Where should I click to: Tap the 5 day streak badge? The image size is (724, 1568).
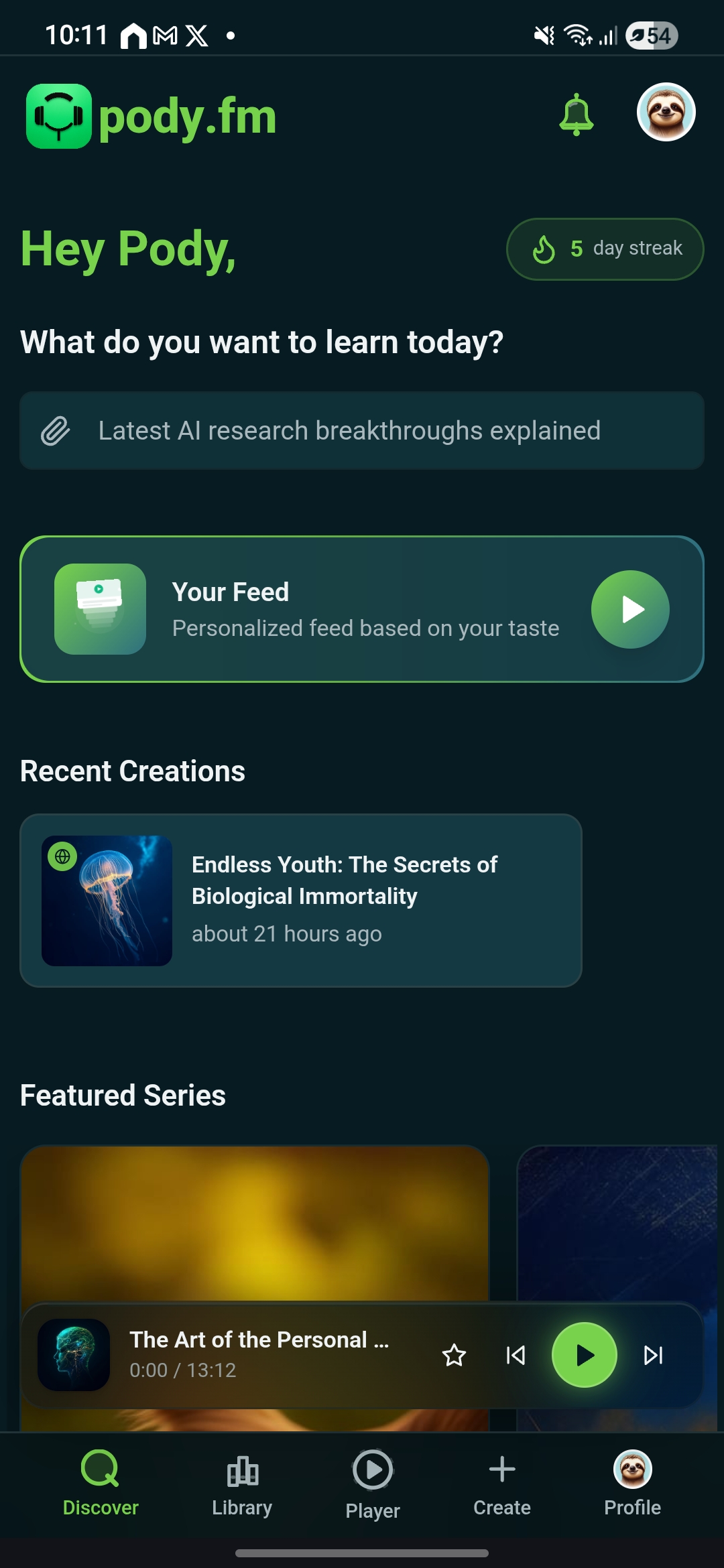tap(603, 249)
